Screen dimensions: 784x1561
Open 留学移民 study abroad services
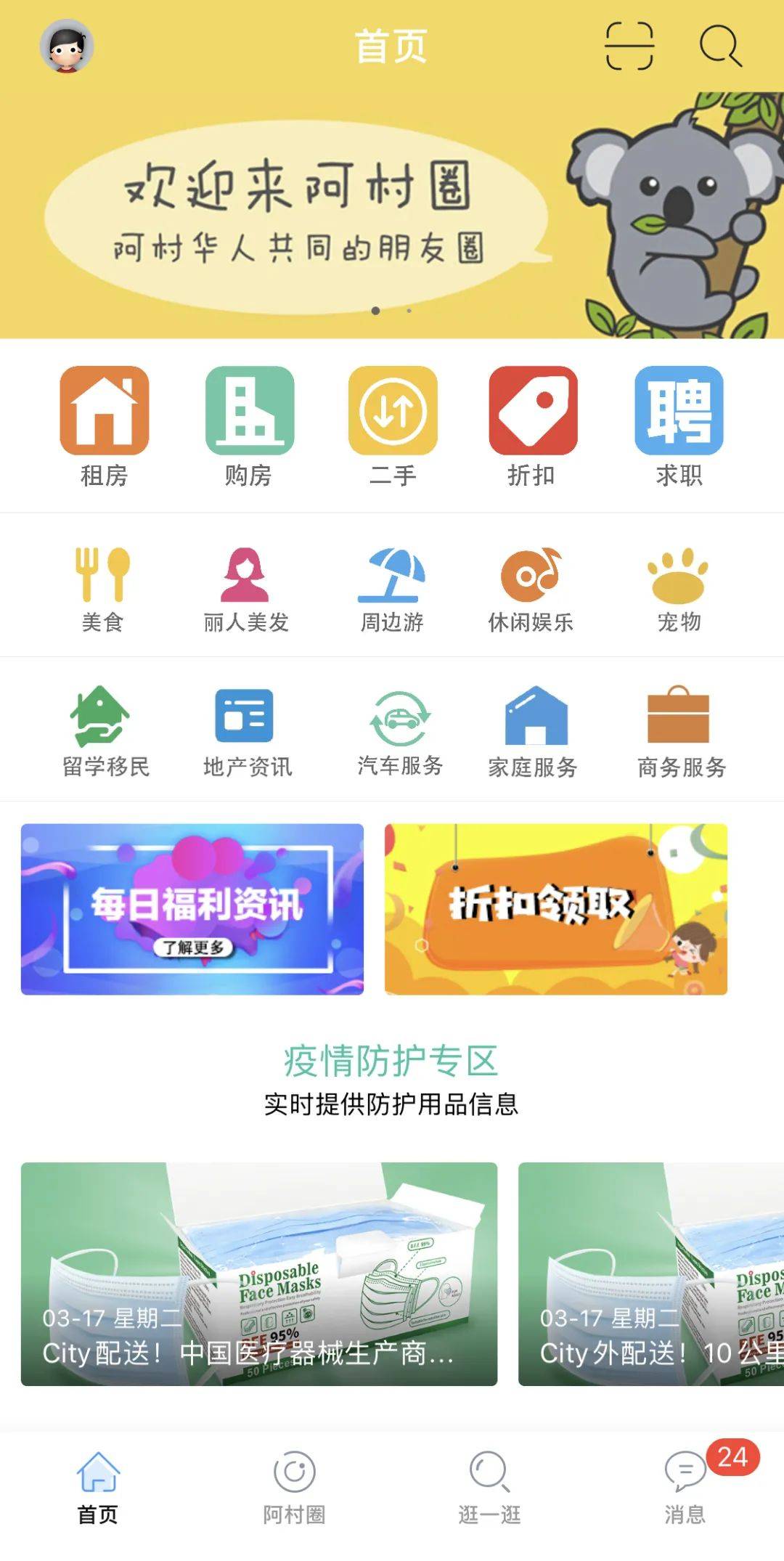[x=105, y=732]
